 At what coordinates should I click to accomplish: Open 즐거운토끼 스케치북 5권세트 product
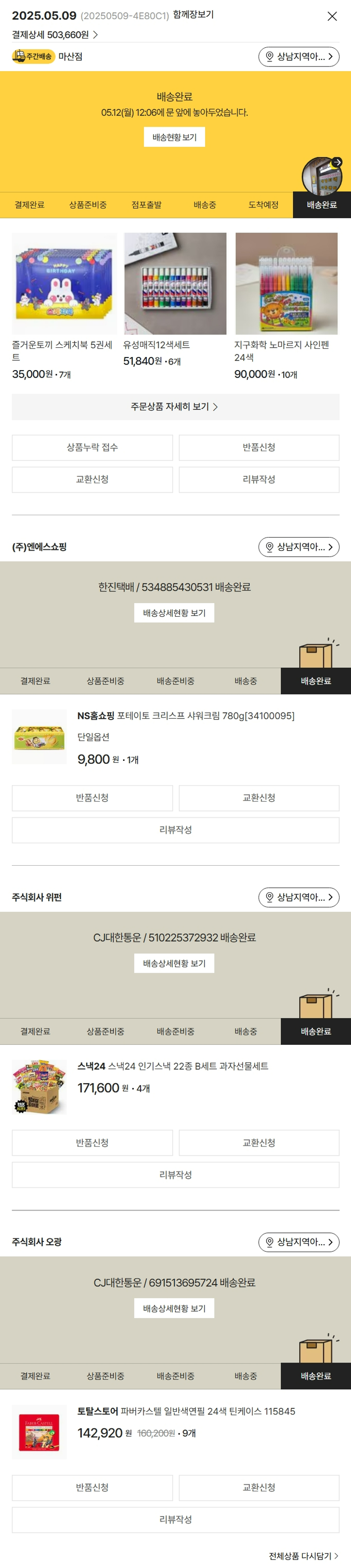[x=65, y=284]
